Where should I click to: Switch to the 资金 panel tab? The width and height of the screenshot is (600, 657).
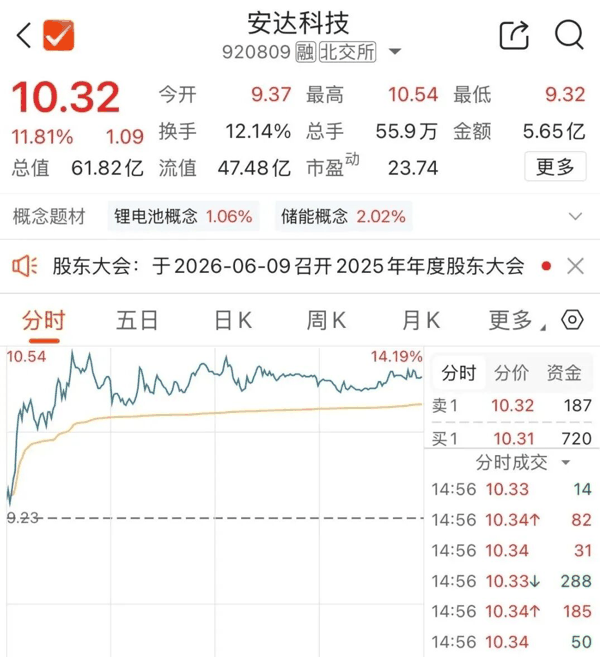click(564, 372)
